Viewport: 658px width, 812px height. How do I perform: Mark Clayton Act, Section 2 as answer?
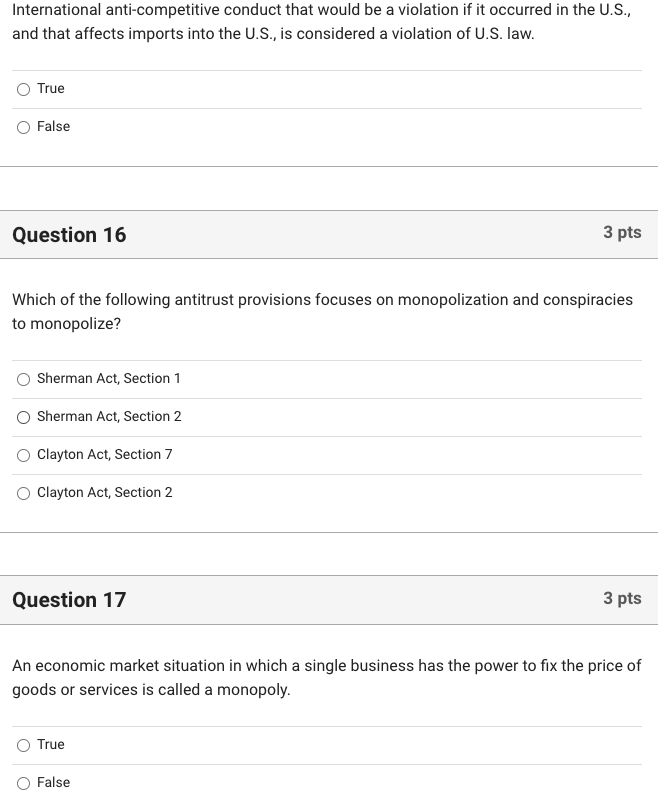(24, 493)
